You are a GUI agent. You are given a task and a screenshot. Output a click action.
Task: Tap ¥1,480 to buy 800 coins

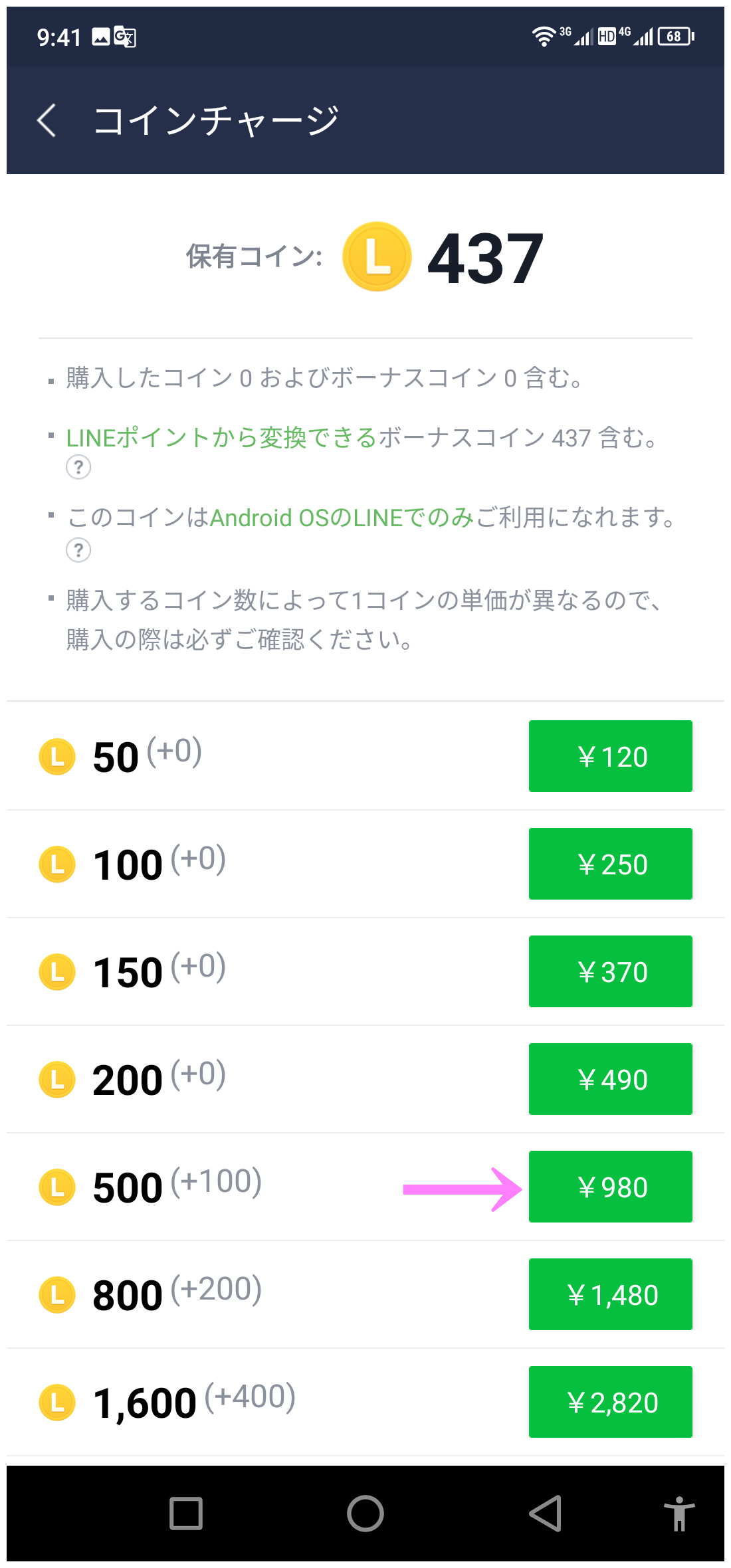coord(609,1294)
